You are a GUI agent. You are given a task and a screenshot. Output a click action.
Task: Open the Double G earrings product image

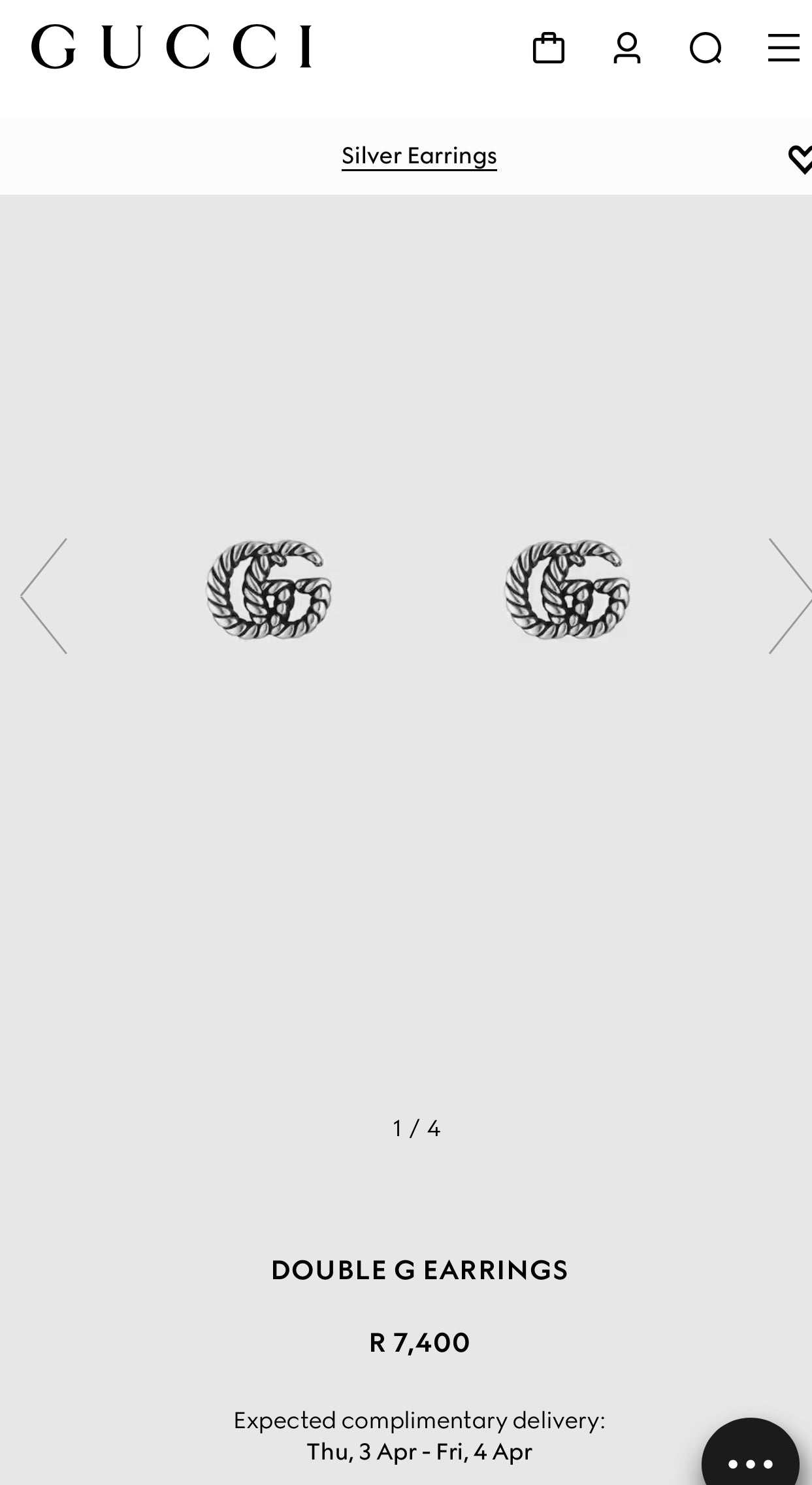(x=418, y=590)
